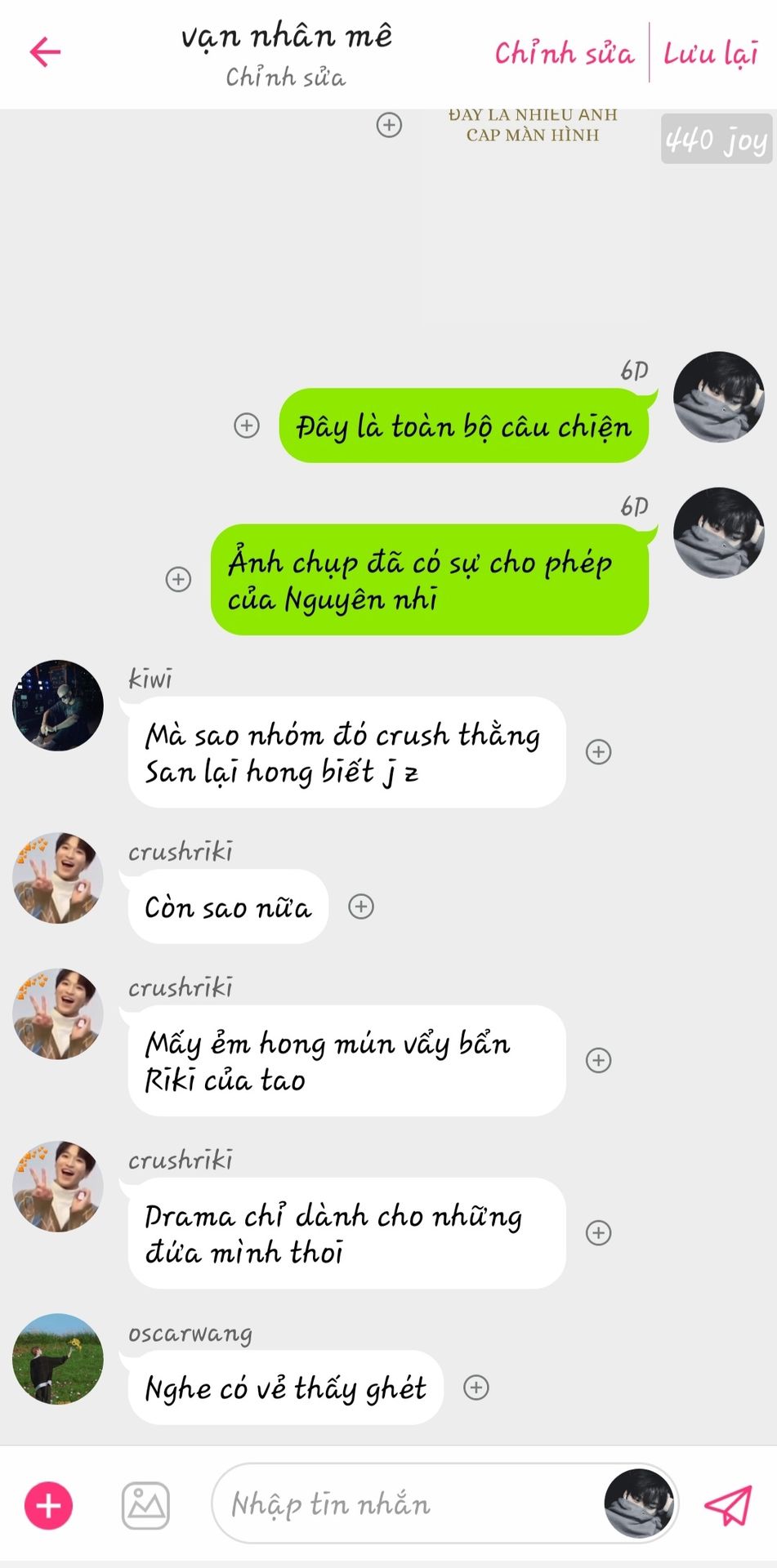This screenshot has height=1568, width=777.
Task: Save with the Lưu lại button
Action: tap(710, 54)
